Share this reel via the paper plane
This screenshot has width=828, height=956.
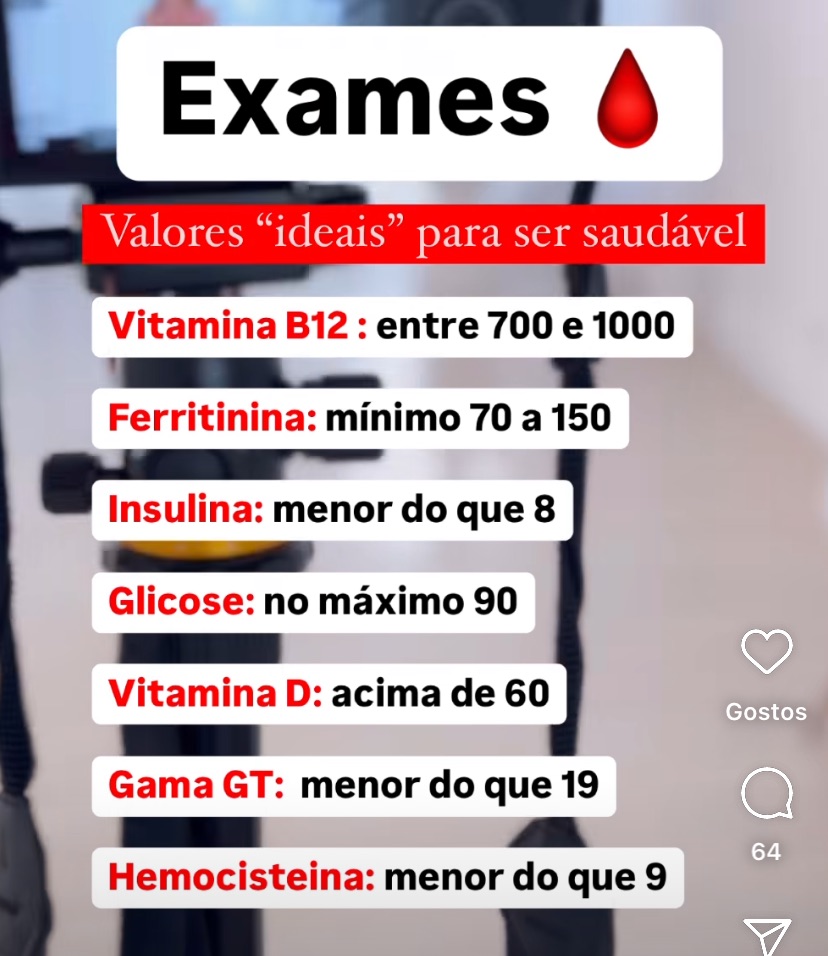point(766,937)
